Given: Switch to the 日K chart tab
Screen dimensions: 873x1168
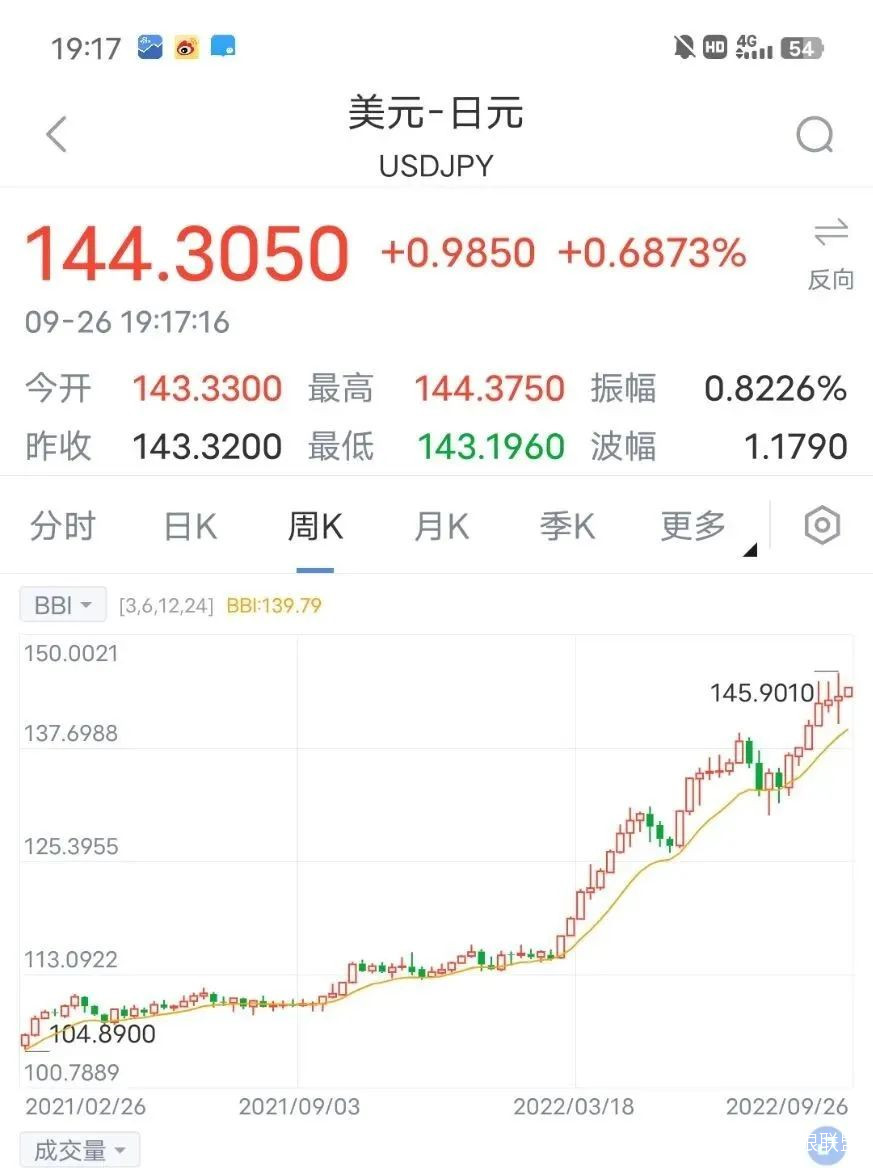Looking at the screenshot, I should [191, 526].
